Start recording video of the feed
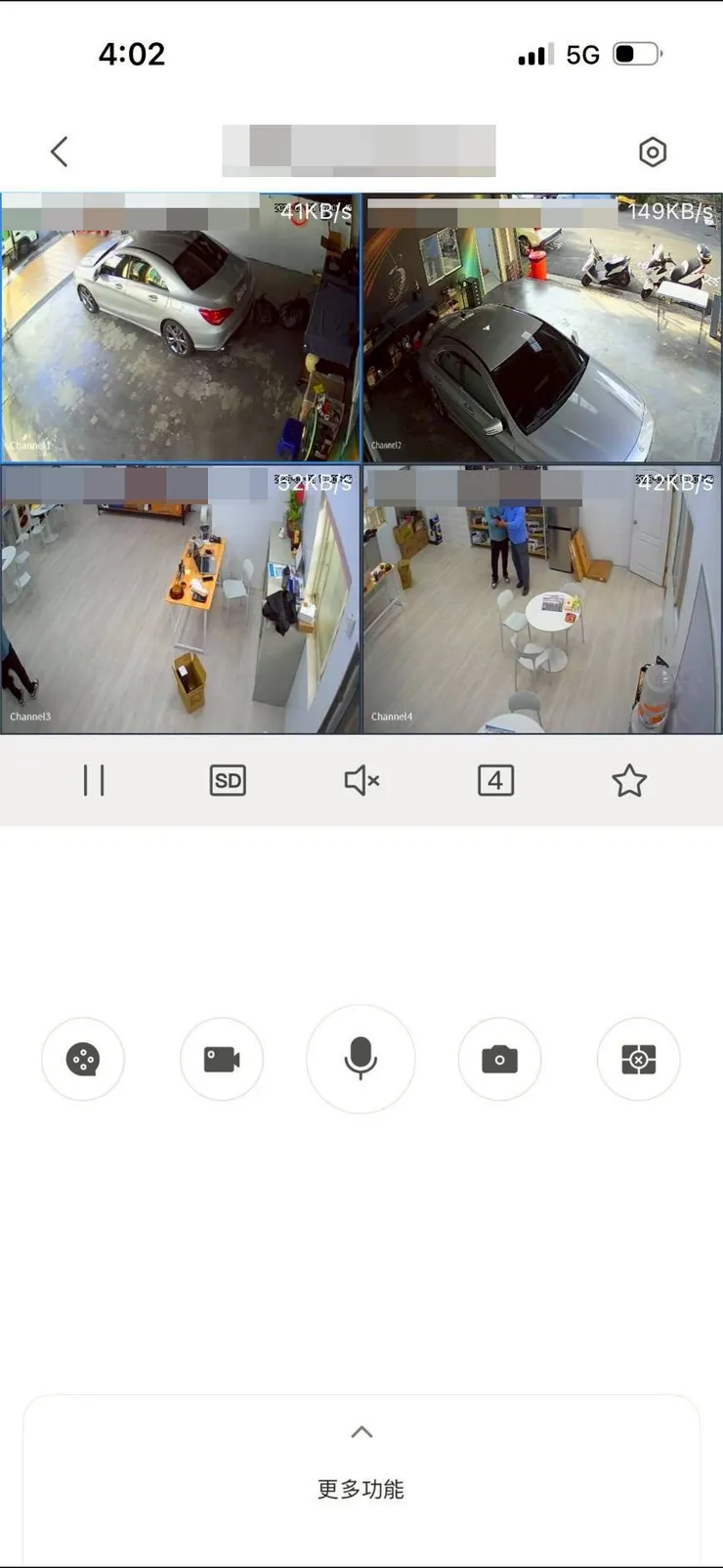723x1568 pixels. tap(222, 1059)
